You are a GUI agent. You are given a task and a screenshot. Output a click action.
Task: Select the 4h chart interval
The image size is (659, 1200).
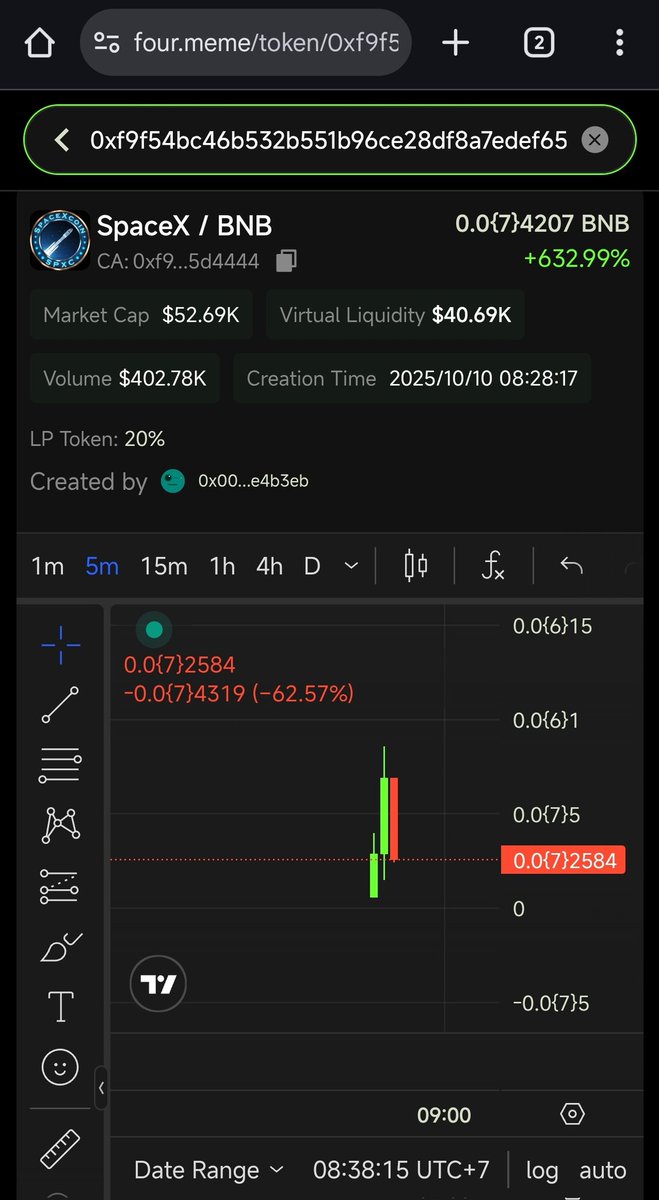pyautogui.click(x=269, y=566)
